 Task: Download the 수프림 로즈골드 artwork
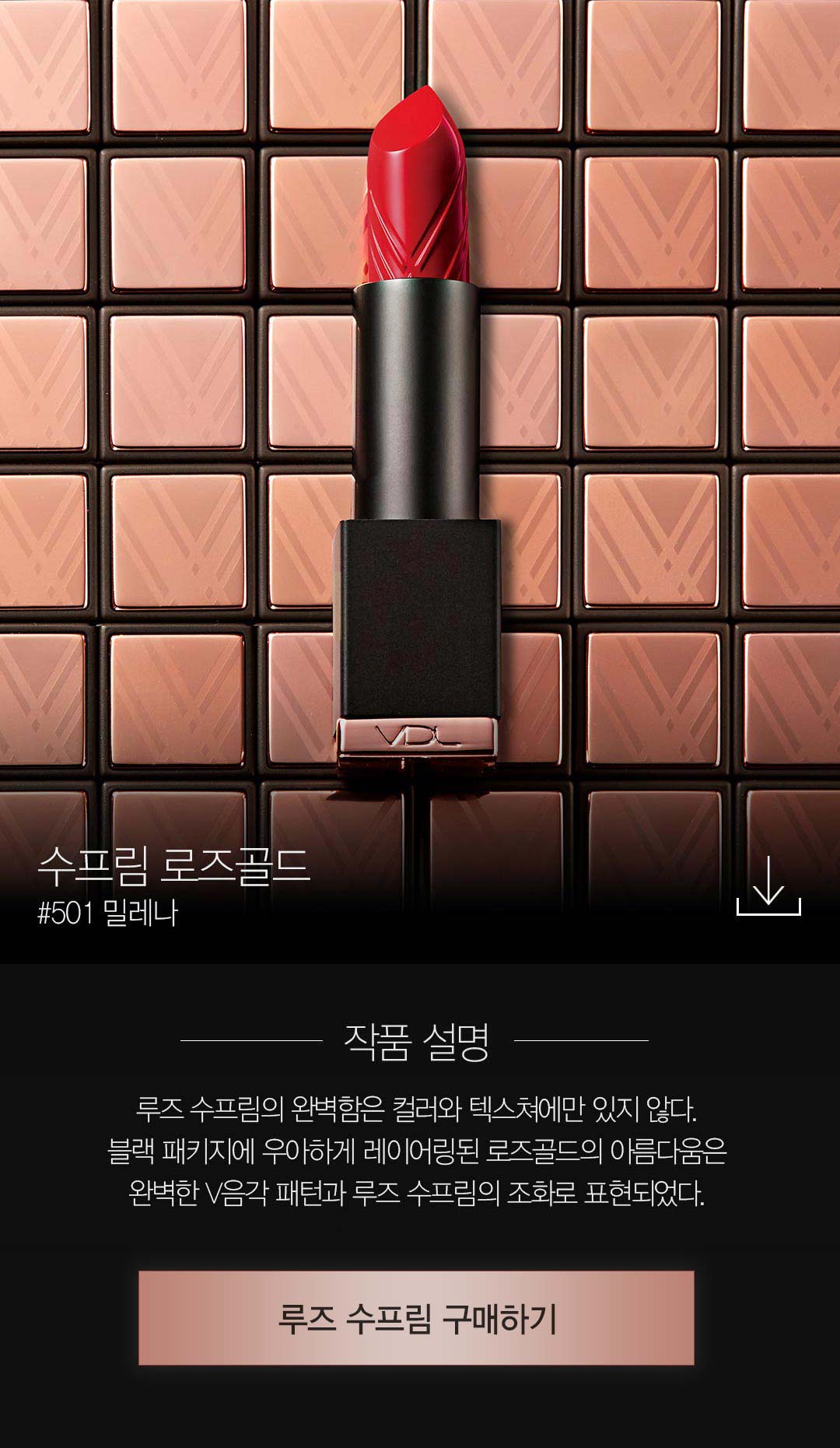768,886
